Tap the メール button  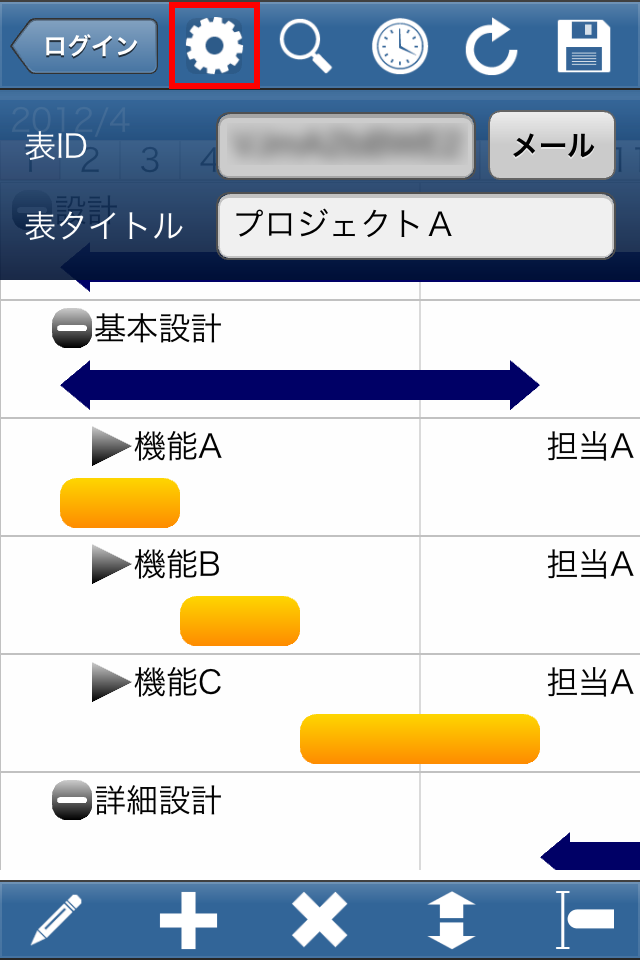tap(552, 146)
